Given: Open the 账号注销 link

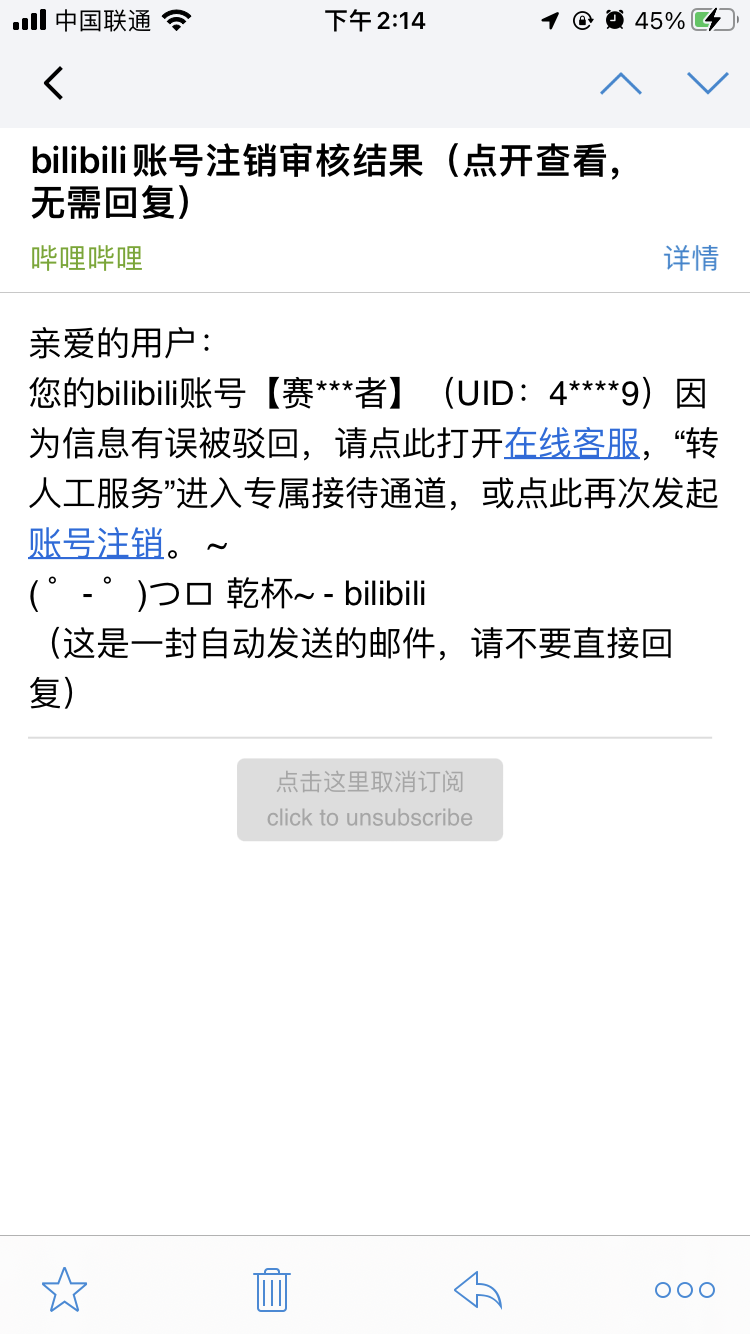Looking at the screenshot, I should click(x=96, y=545).
